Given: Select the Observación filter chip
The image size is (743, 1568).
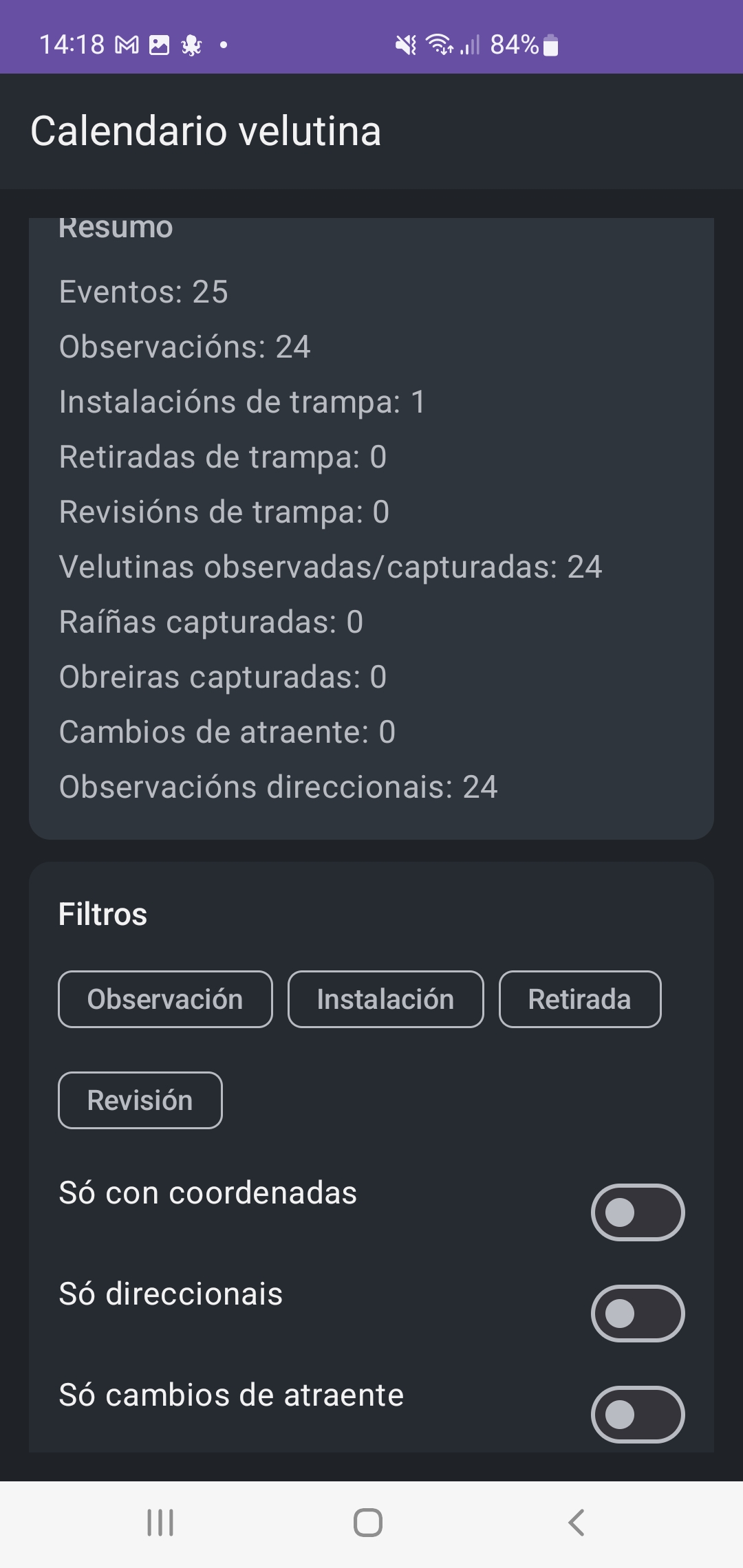Looking at the screenshot, I should 165,999.
